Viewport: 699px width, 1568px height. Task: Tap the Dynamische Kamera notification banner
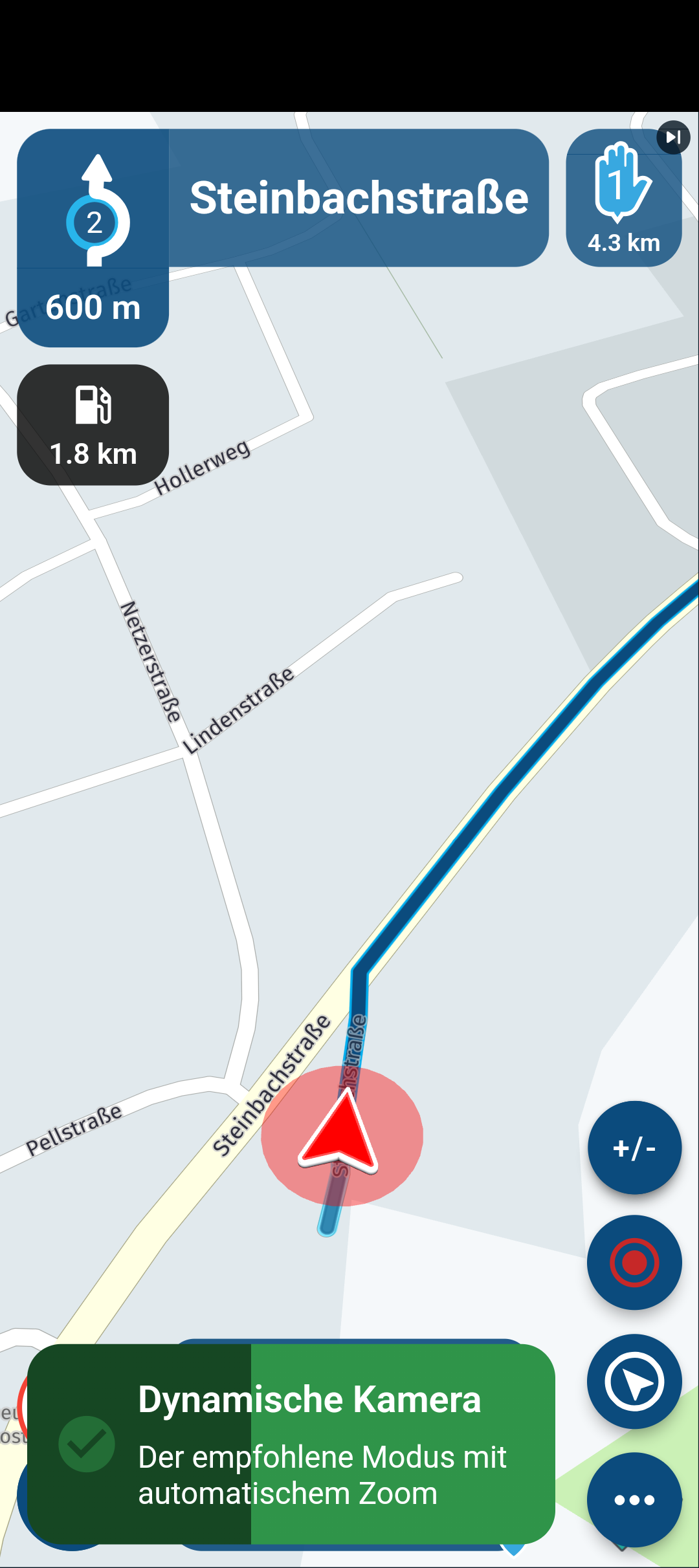pyautogui.click(x=291, y=1444)
